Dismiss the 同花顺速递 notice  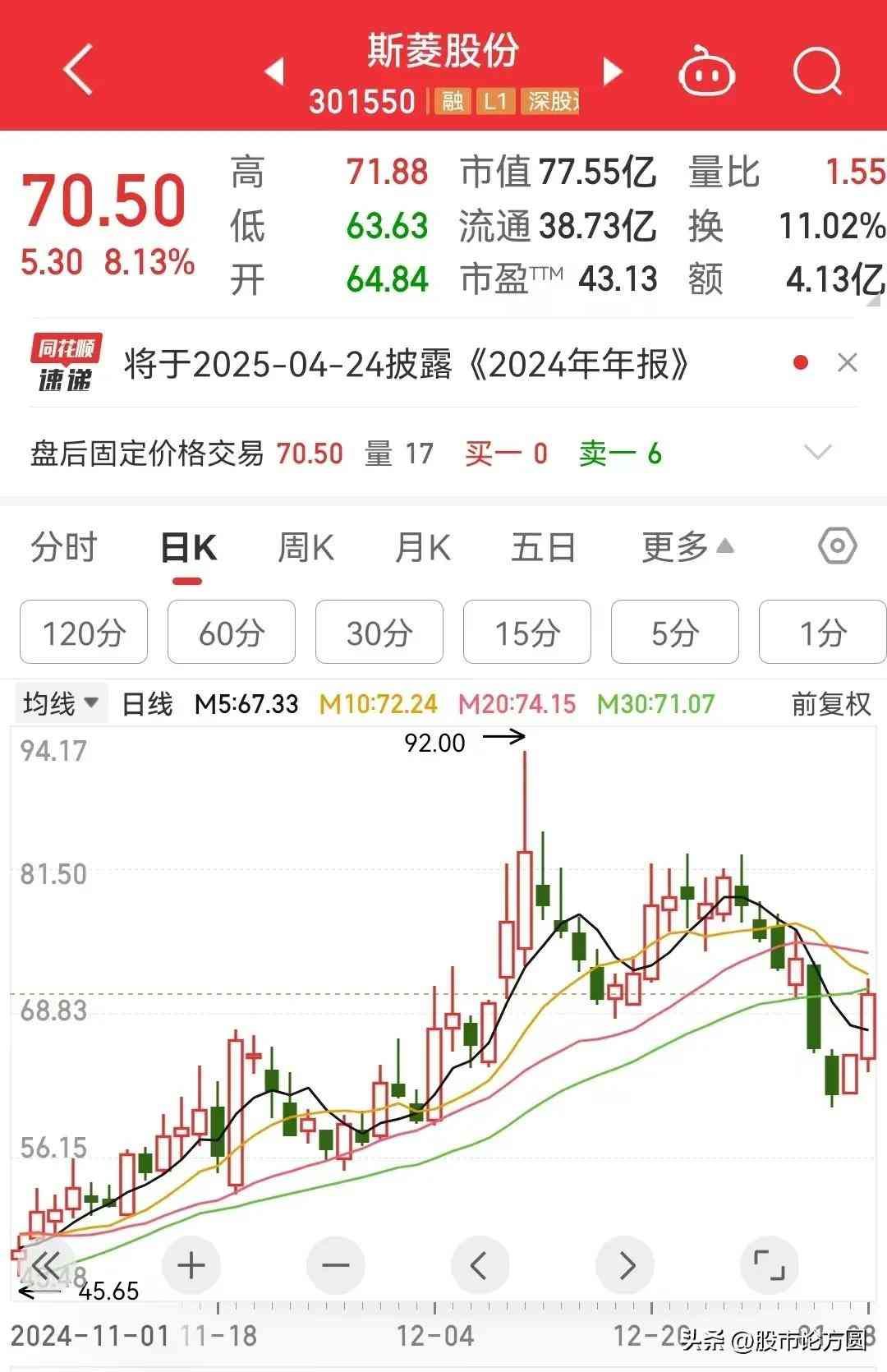pos(847,362)
